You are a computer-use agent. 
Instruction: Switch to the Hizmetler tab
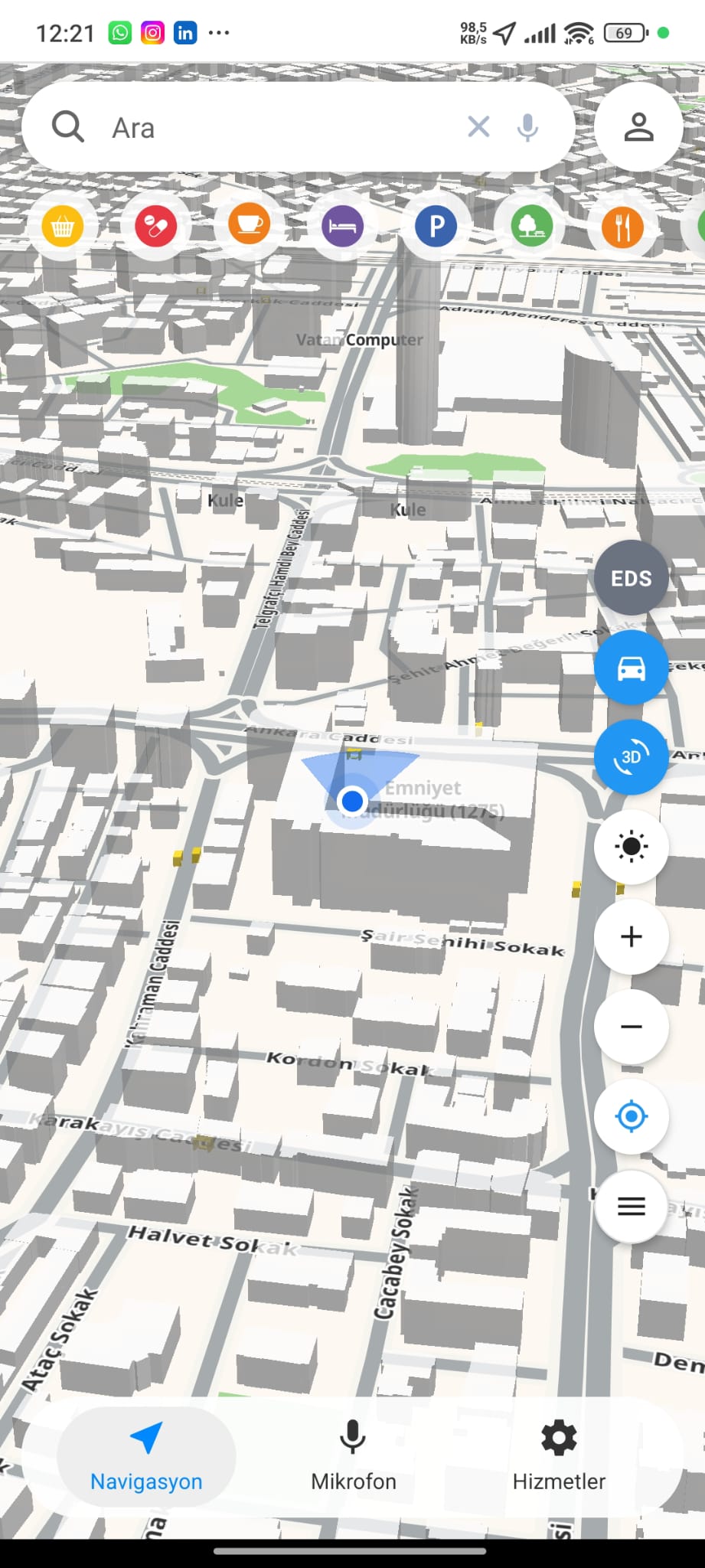point(560,1456)
